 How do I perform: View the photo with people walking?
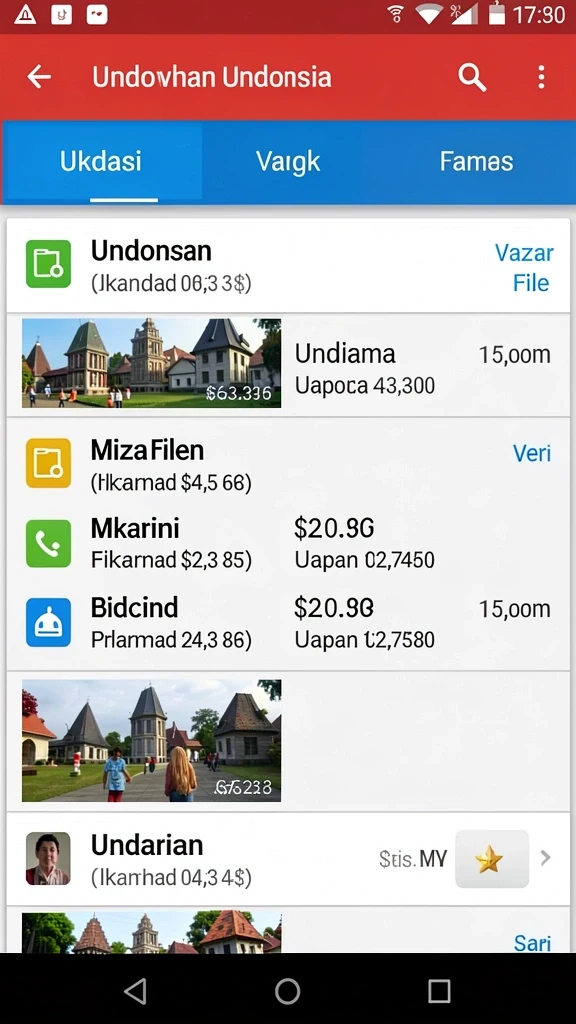click(152, 740)
